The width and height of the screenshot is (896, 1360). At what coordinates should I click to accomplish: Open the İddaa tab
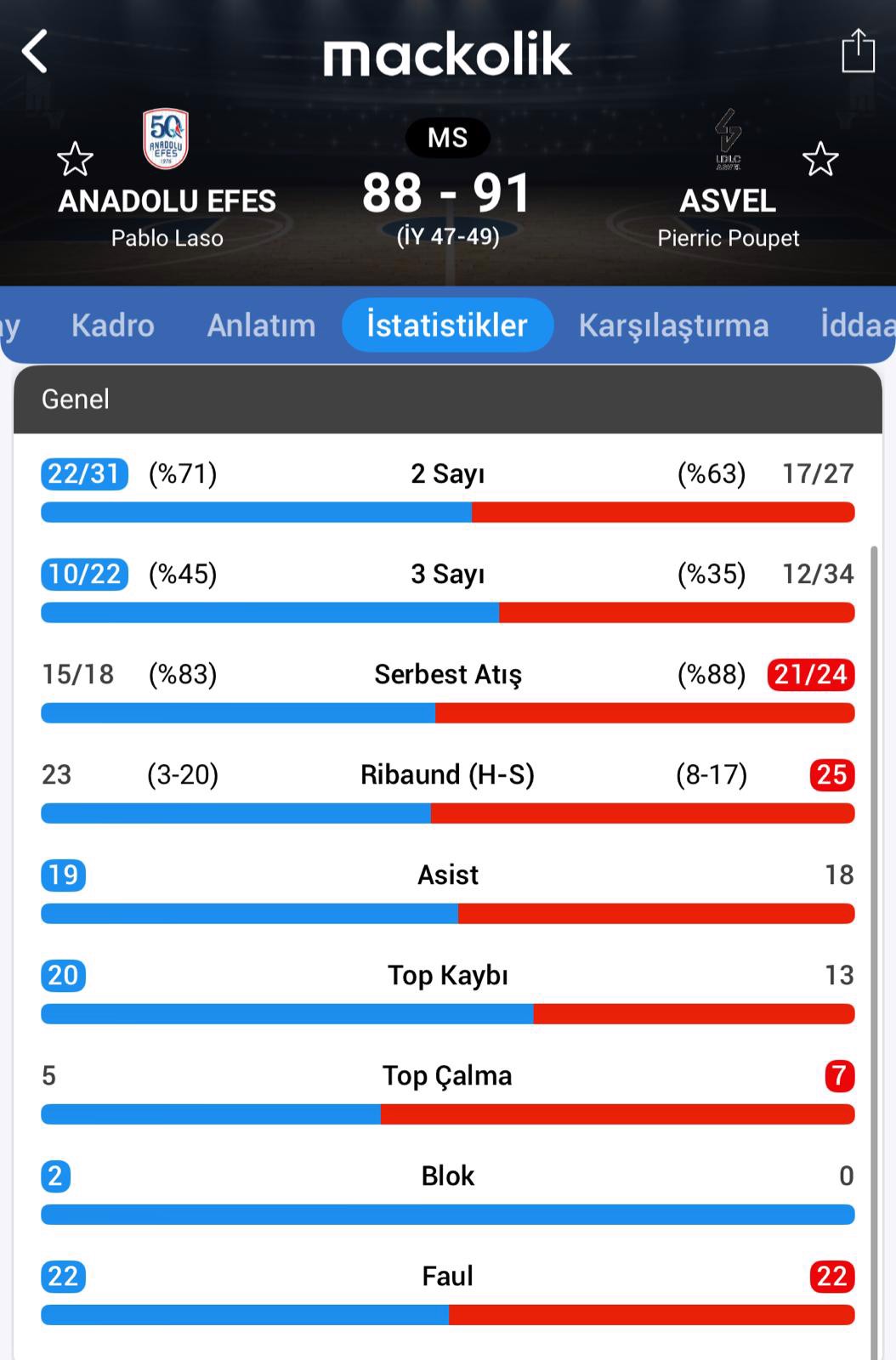tap(857, 326)
